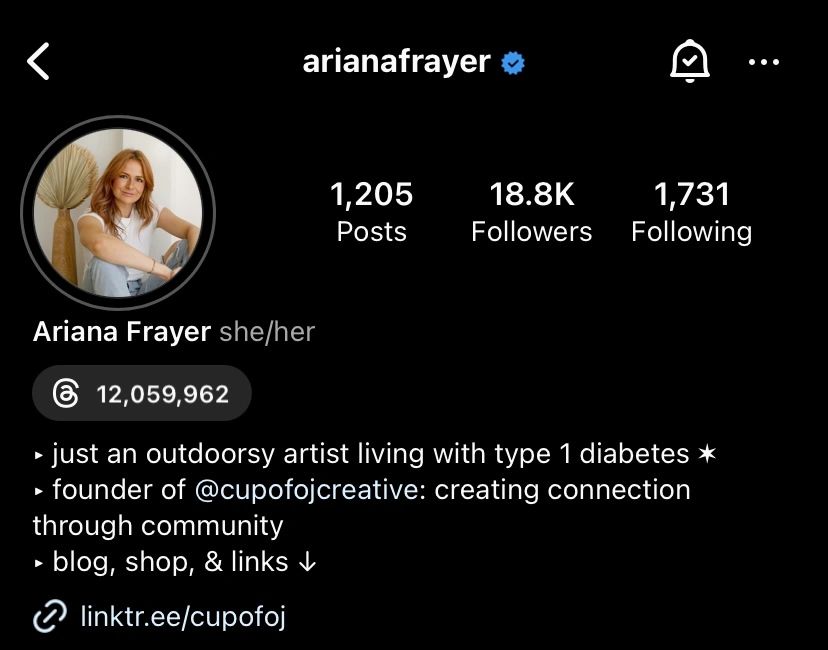This screenshot has height=650, width=828.
Task: Open the linktr.ee/cupofoj link
Action: click(x=183, y=616)
